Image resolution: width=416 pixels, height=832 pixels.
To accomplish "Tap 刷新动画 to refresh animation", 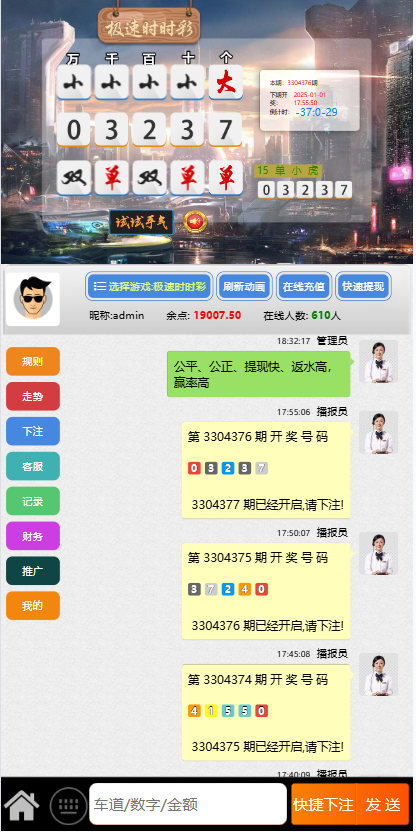I will (x=244, y=287).
